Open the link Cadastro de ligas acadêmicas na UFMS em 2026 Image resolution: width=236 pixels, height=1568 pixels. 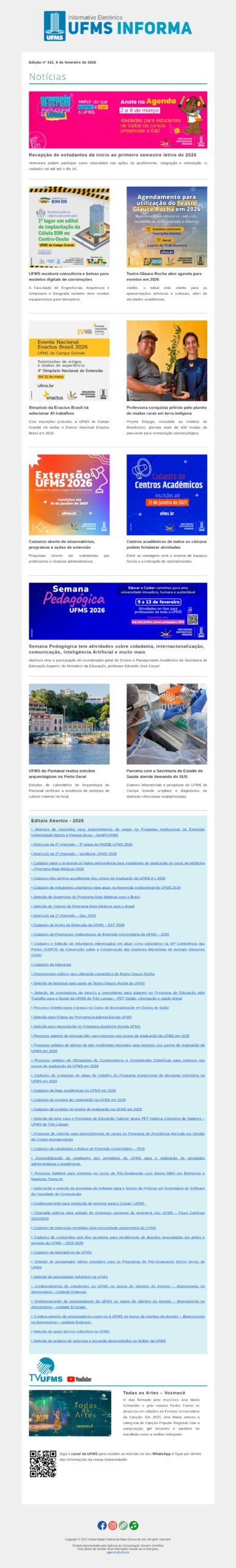[73, 1090]
